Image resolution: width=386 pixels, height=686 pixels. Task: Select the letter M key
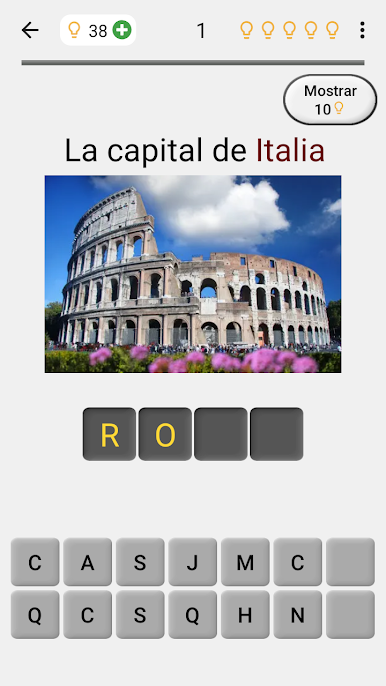tap(245, 562)
